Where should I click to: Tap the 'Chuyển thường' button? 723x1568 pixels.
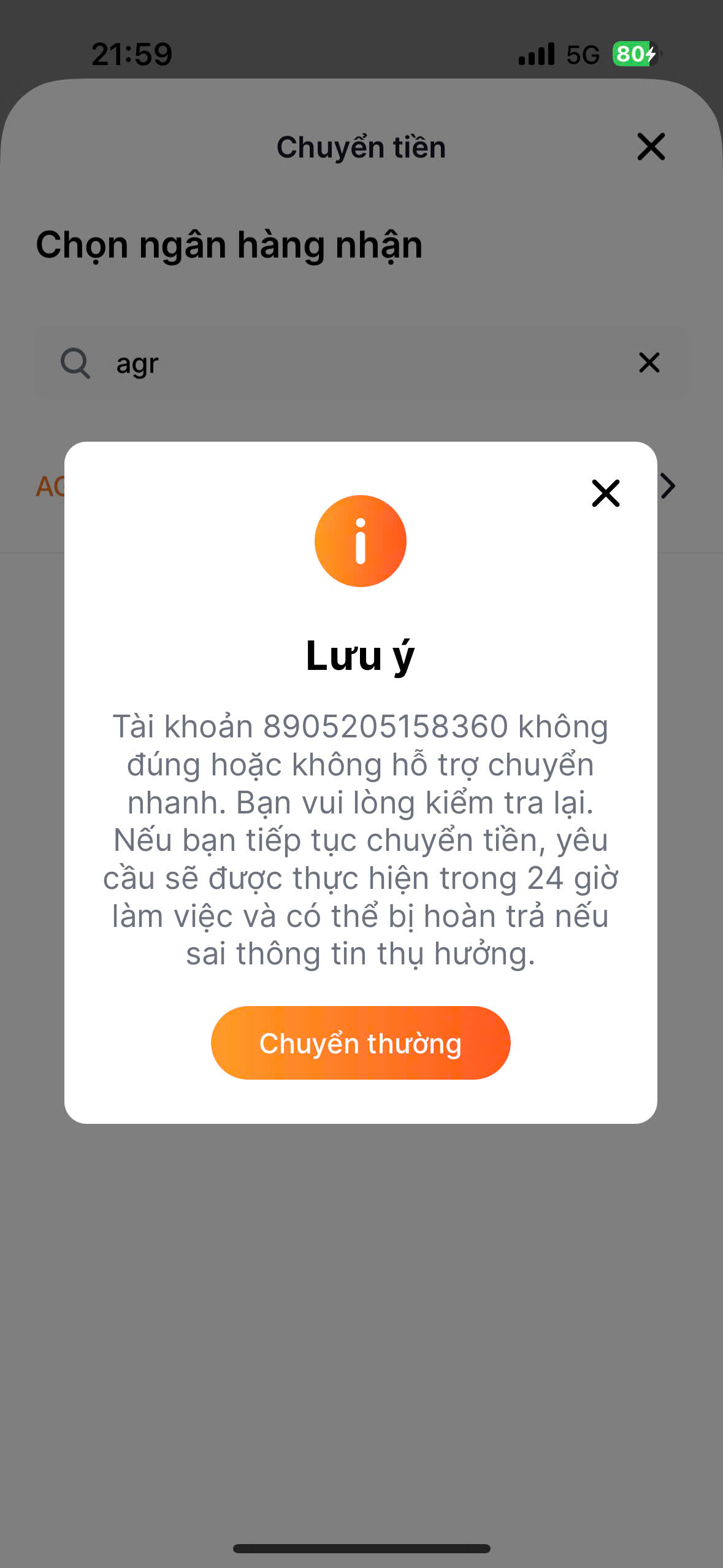(x=361, y=1042)
